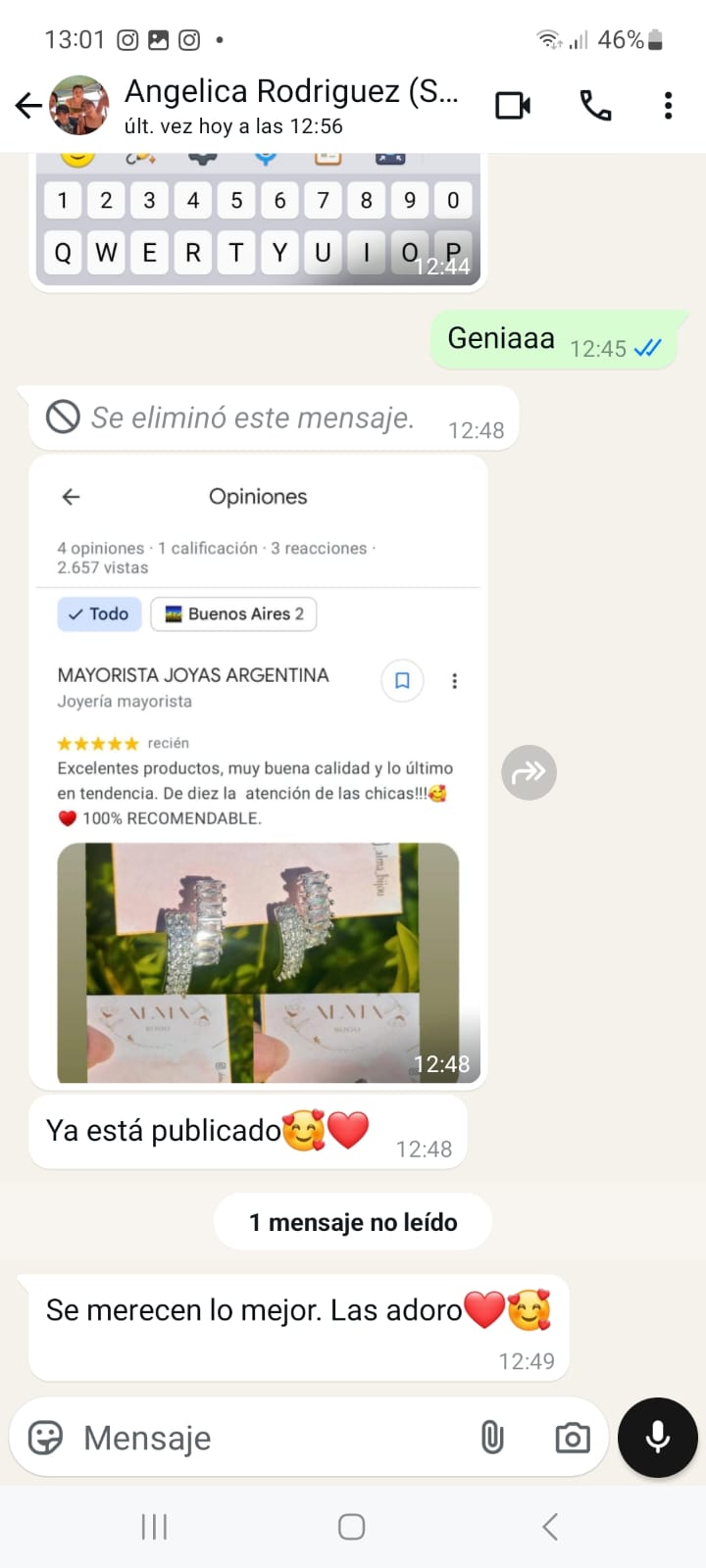This screenshot has width=706, height=1568.
Task: Focus the Mensaje text field
Action: click(265, 1438)
